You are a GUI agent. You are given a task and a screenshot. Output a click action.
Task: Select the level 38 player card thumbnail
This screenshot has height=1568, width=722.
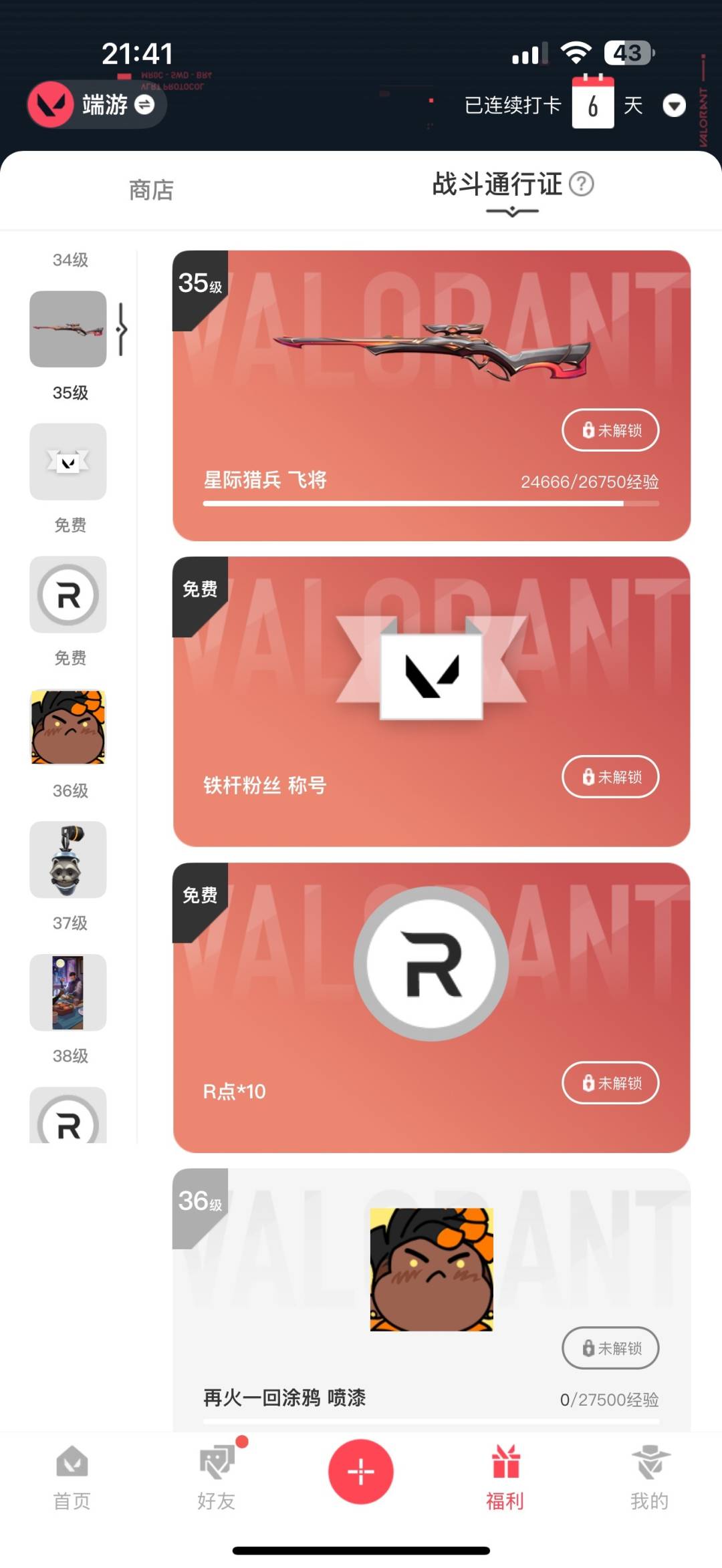(x=68, y=992)
